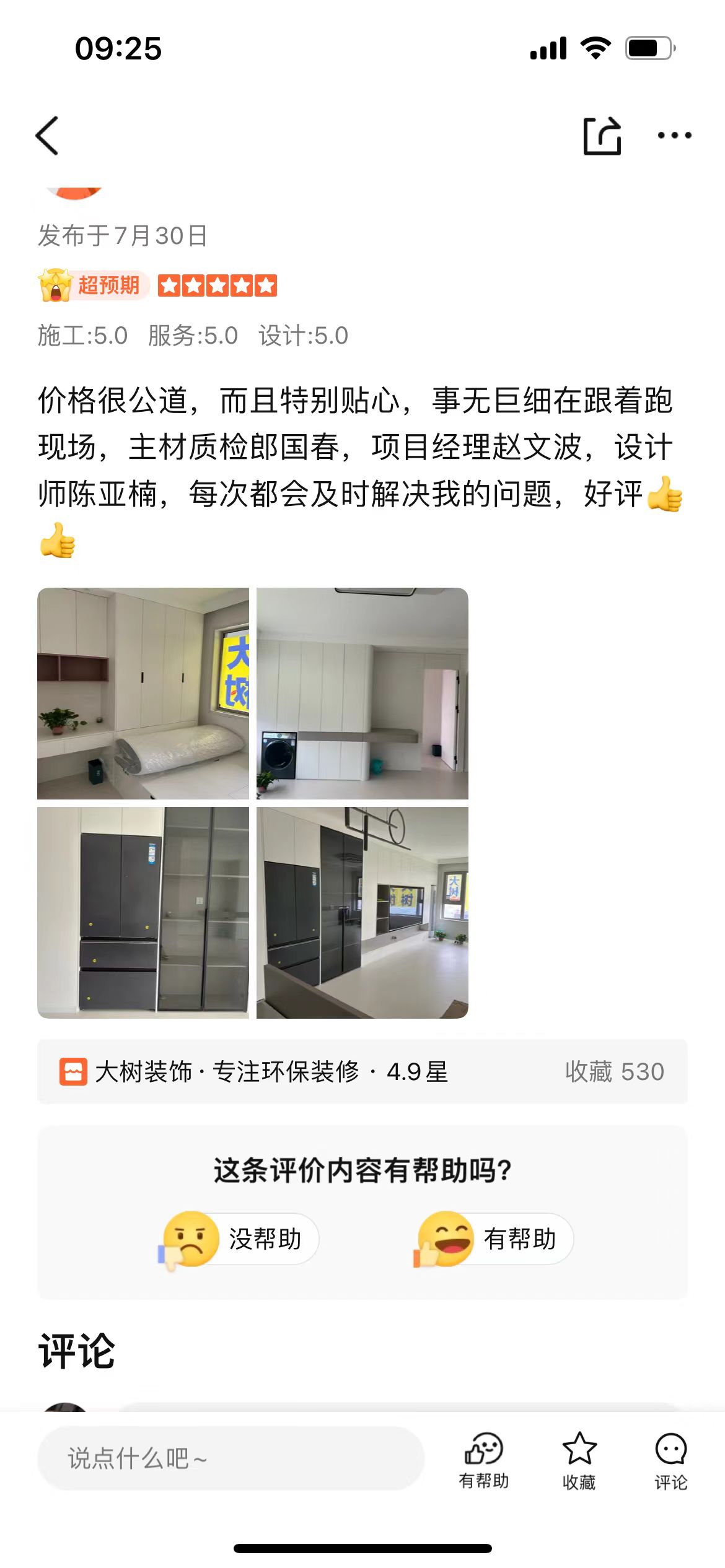Viewport: 725px width, 1568px height.
Task: Open the three-dot overflow menu
Action: pos(674,136)
